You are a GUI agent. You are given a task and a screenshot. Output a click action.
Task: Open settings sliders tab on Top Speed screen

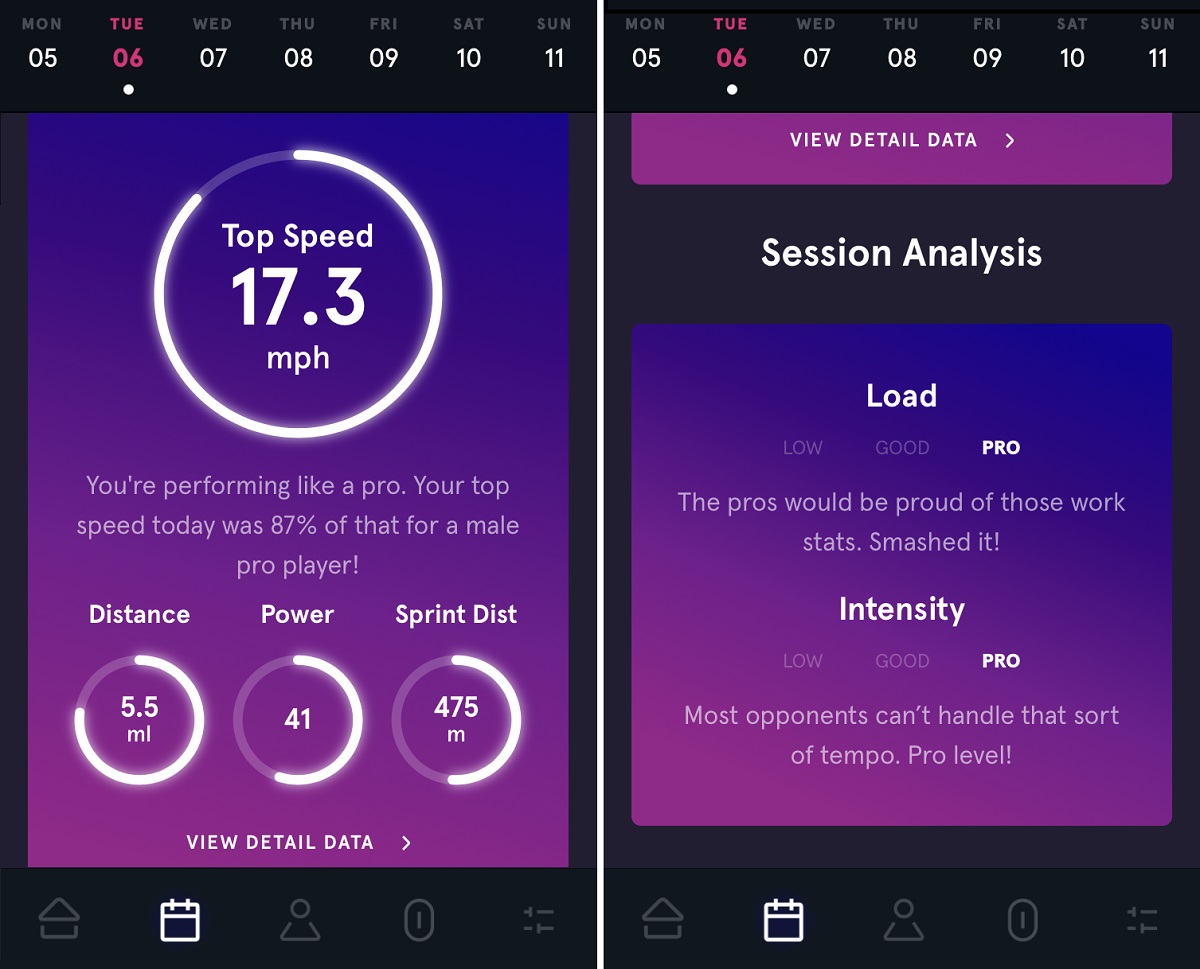pyautogui.click(x=538, y=919)
